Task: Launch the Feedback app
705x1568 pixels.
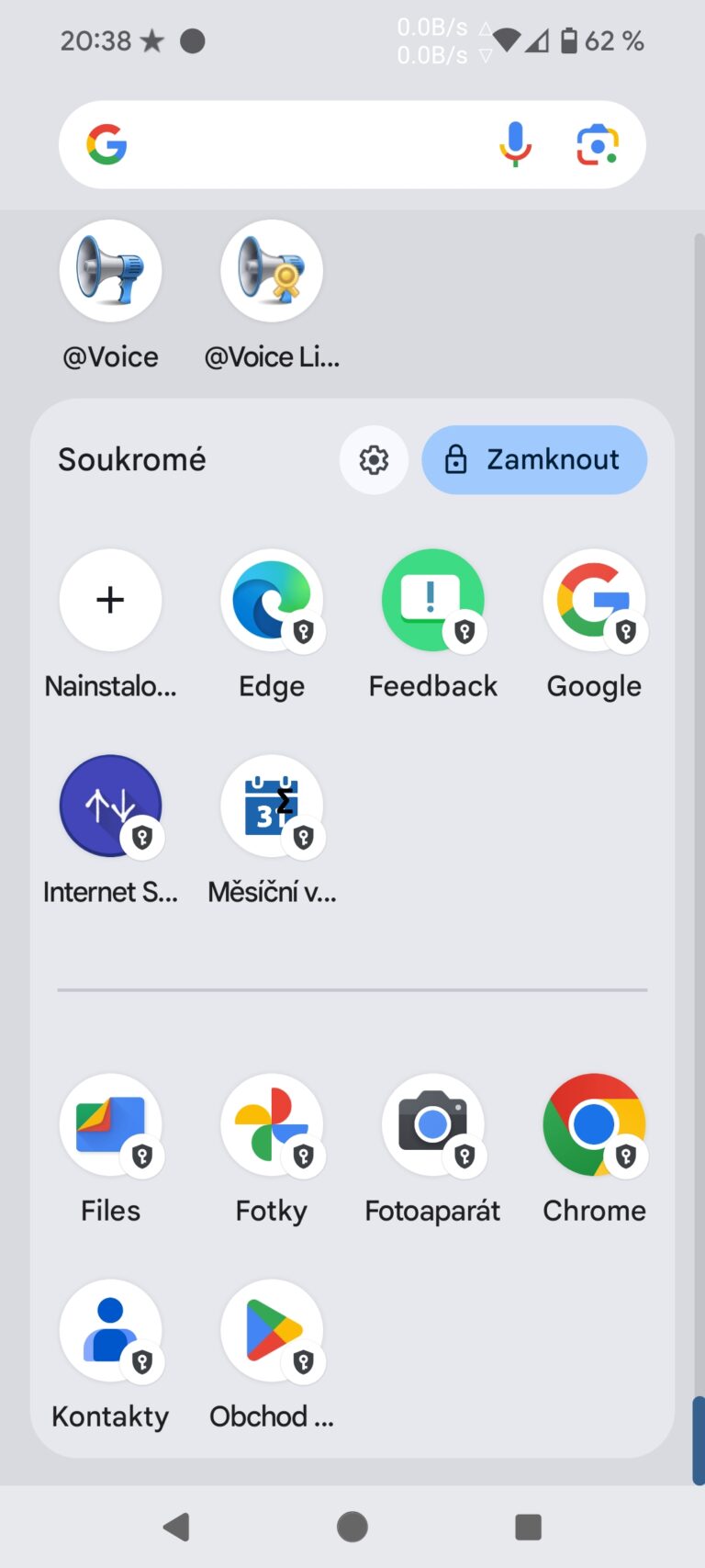Action: coord(432,602)
